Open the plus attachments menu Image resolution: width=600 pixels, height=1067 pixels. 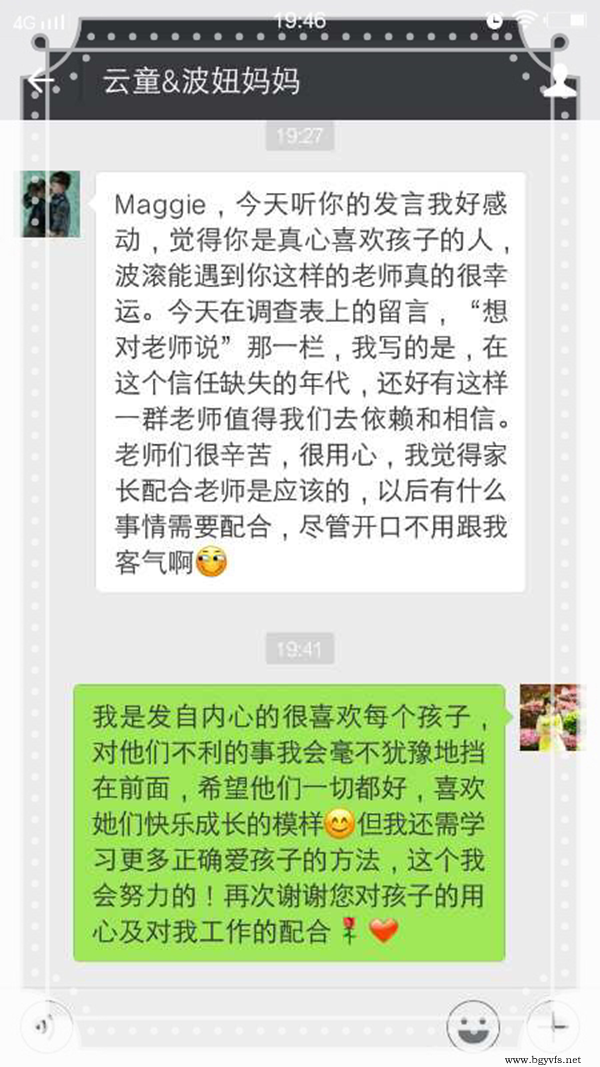[x=551, y=1025]
